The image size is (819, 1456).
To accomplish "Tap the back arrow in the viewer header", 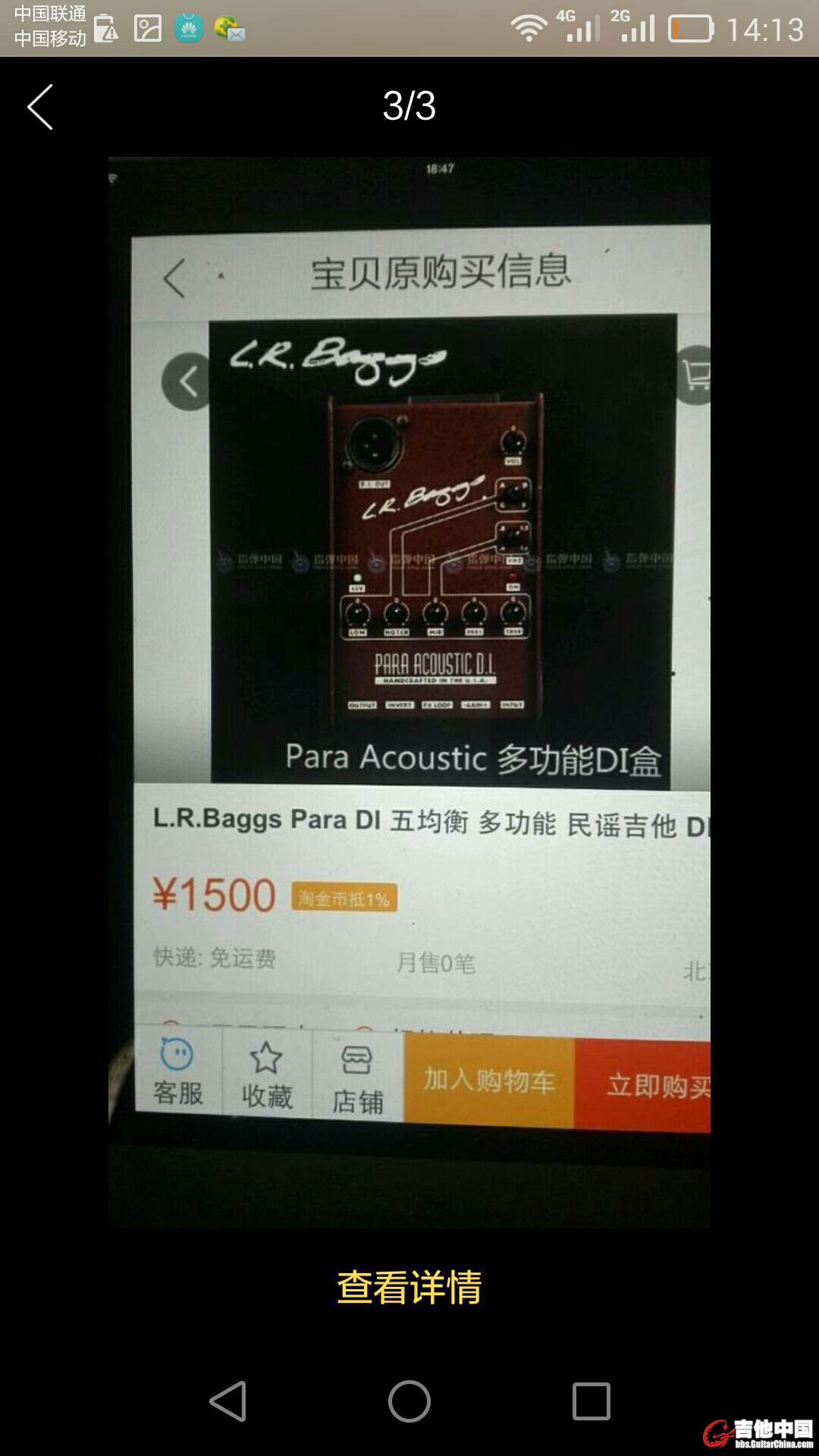I will (x=40, y=107).
